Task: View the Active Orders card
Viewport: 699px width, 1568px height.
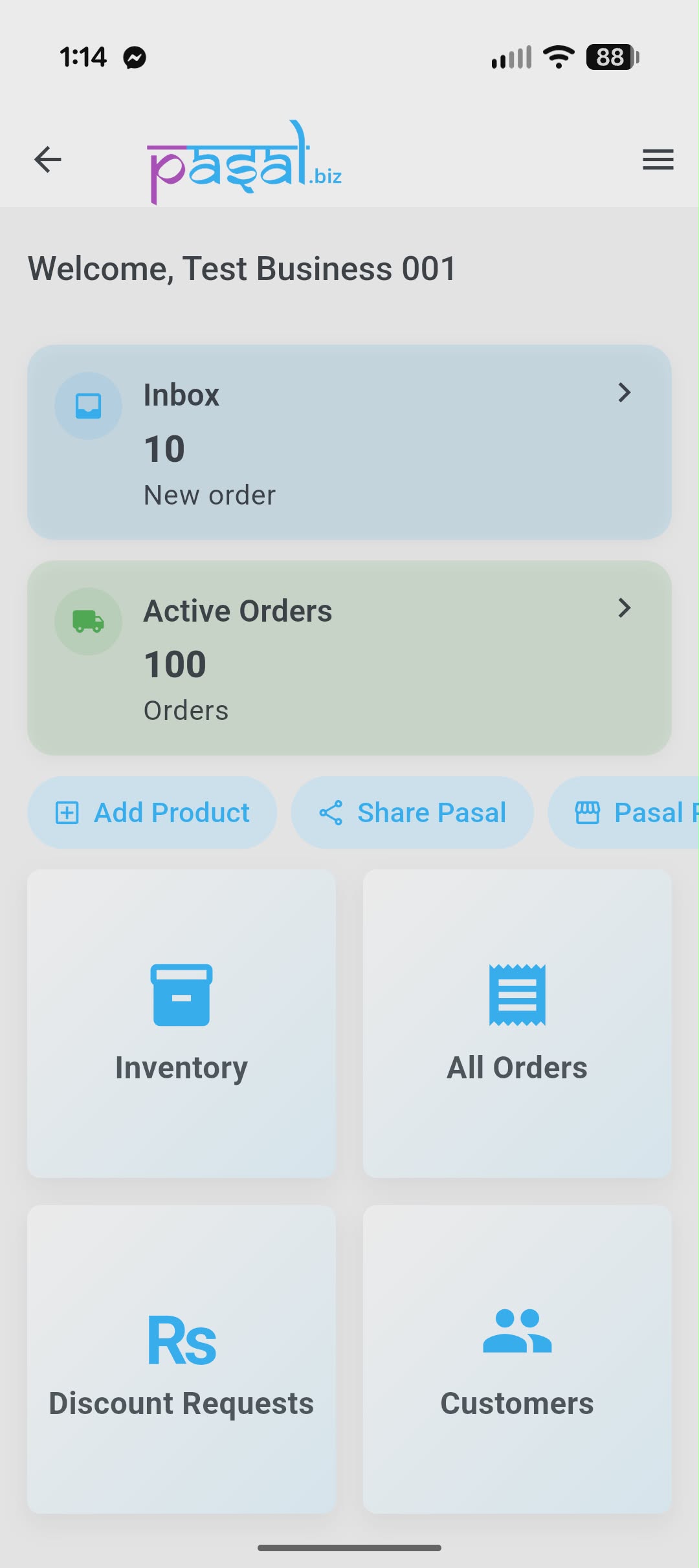Action: pyautogui.click(x=349, y=658)
